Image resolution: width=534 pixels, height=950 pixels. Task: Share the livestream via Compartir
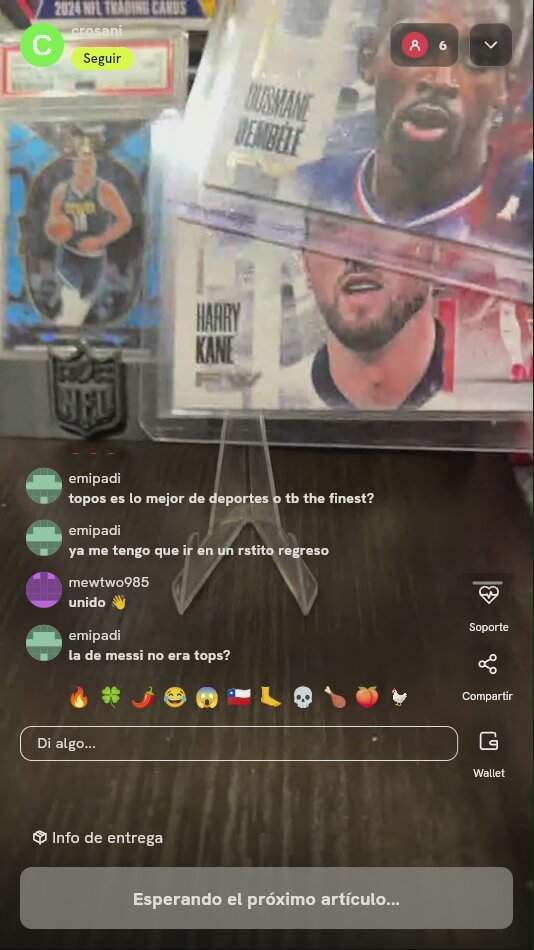coord(488,677)
